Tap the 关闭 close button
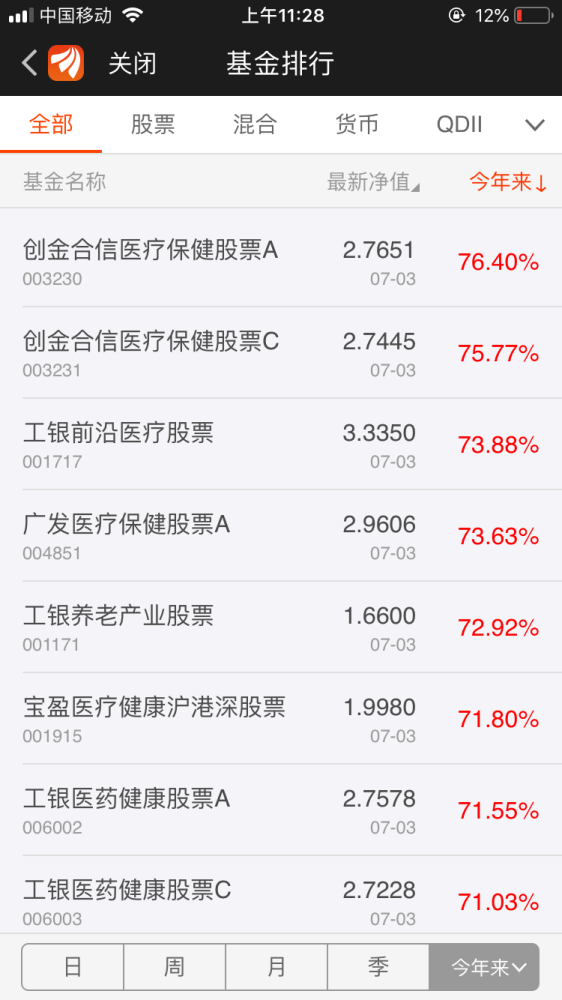This screenshot has width=562, height=1000. [132, 64]
